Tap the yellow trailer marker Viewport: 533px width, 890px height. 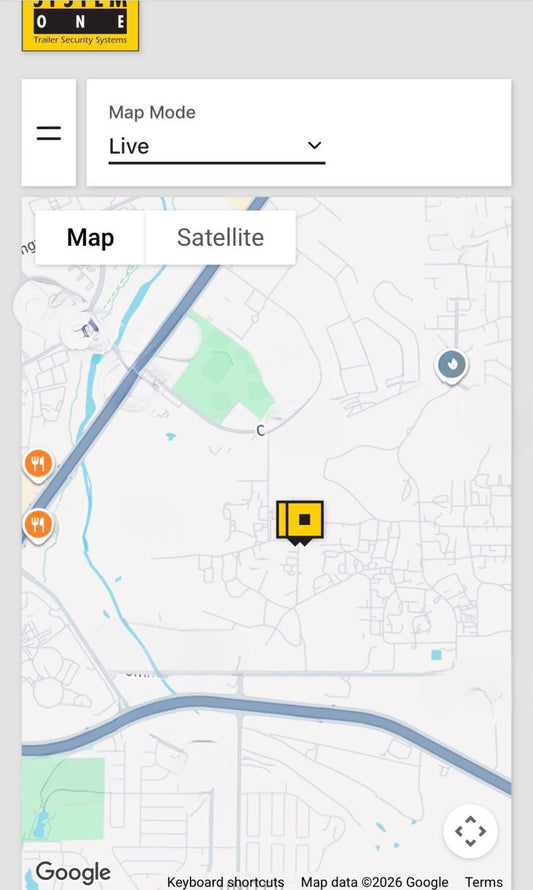(300, 522)
